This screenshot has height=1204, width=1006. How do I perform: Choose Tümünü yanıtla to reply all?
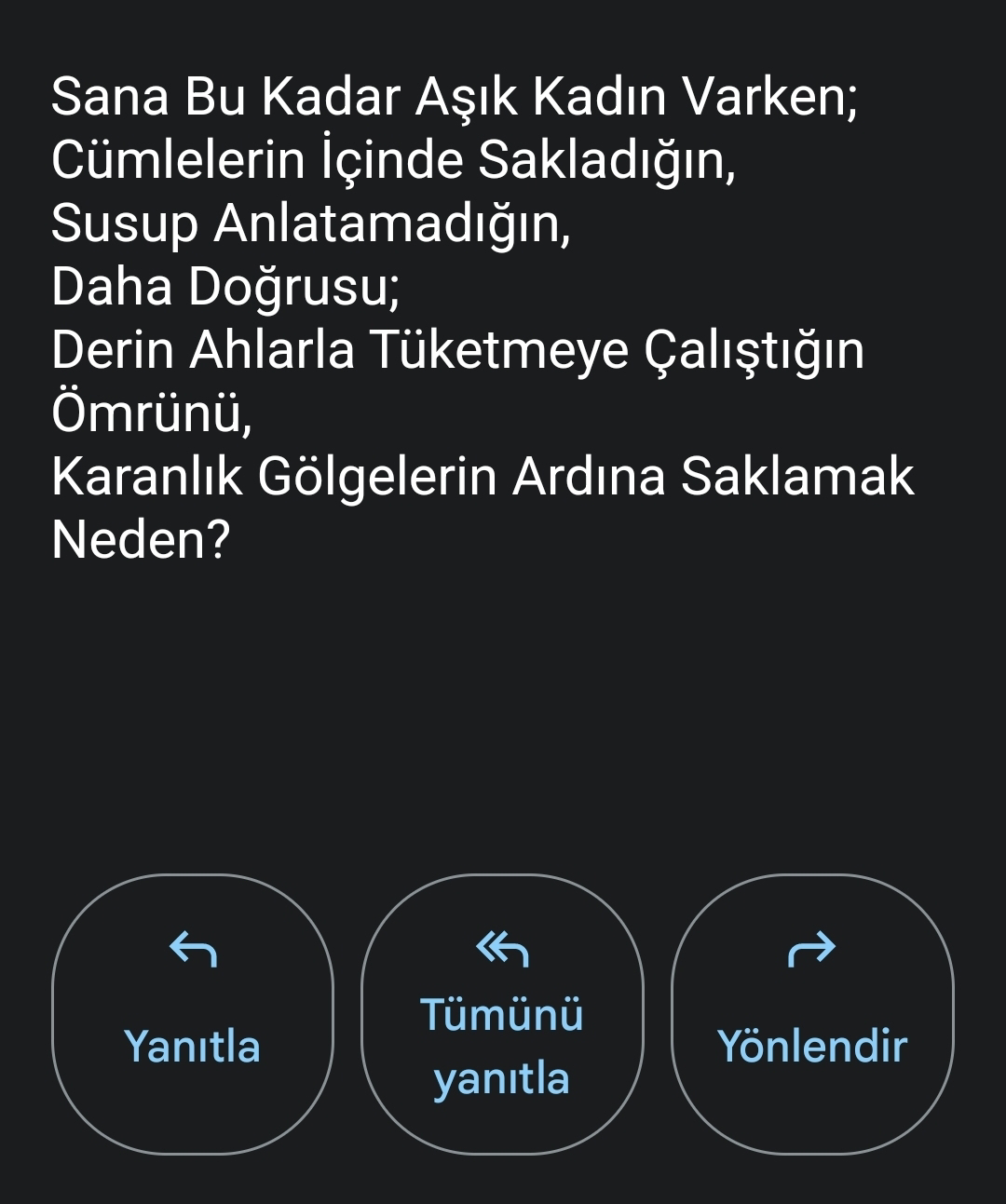[x=502, y=1013]
